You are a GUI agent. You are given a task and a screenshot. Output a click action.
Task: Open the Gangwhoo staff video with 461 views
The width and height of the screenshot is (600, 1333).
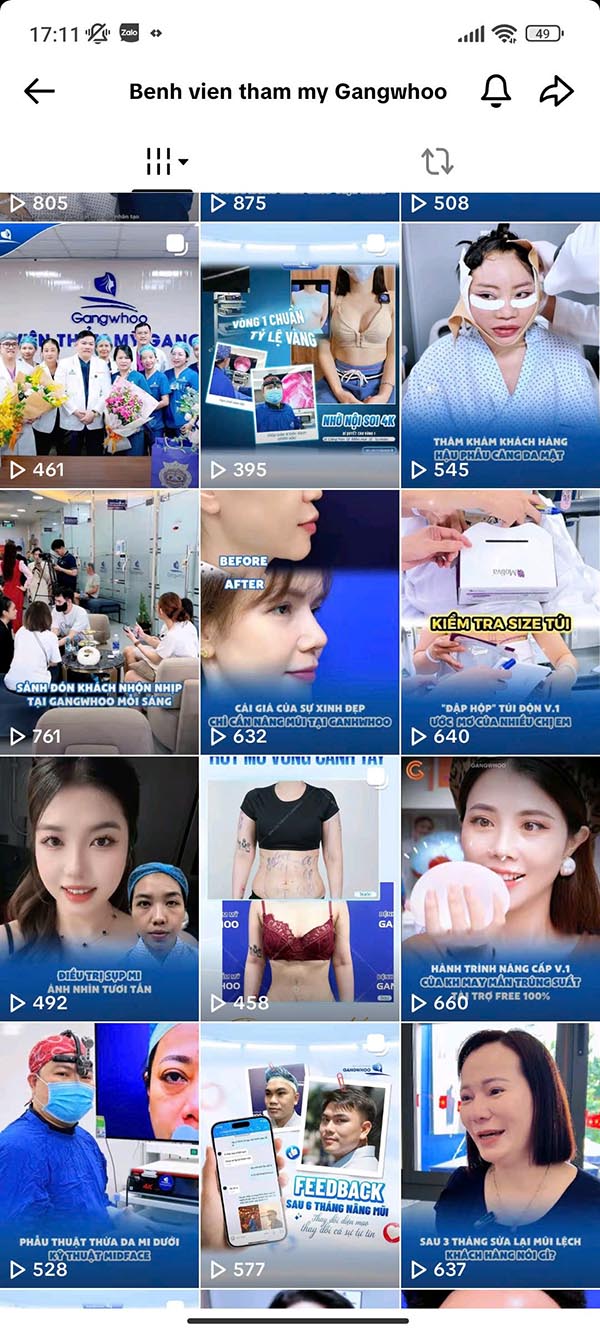(x=99, y=354)
